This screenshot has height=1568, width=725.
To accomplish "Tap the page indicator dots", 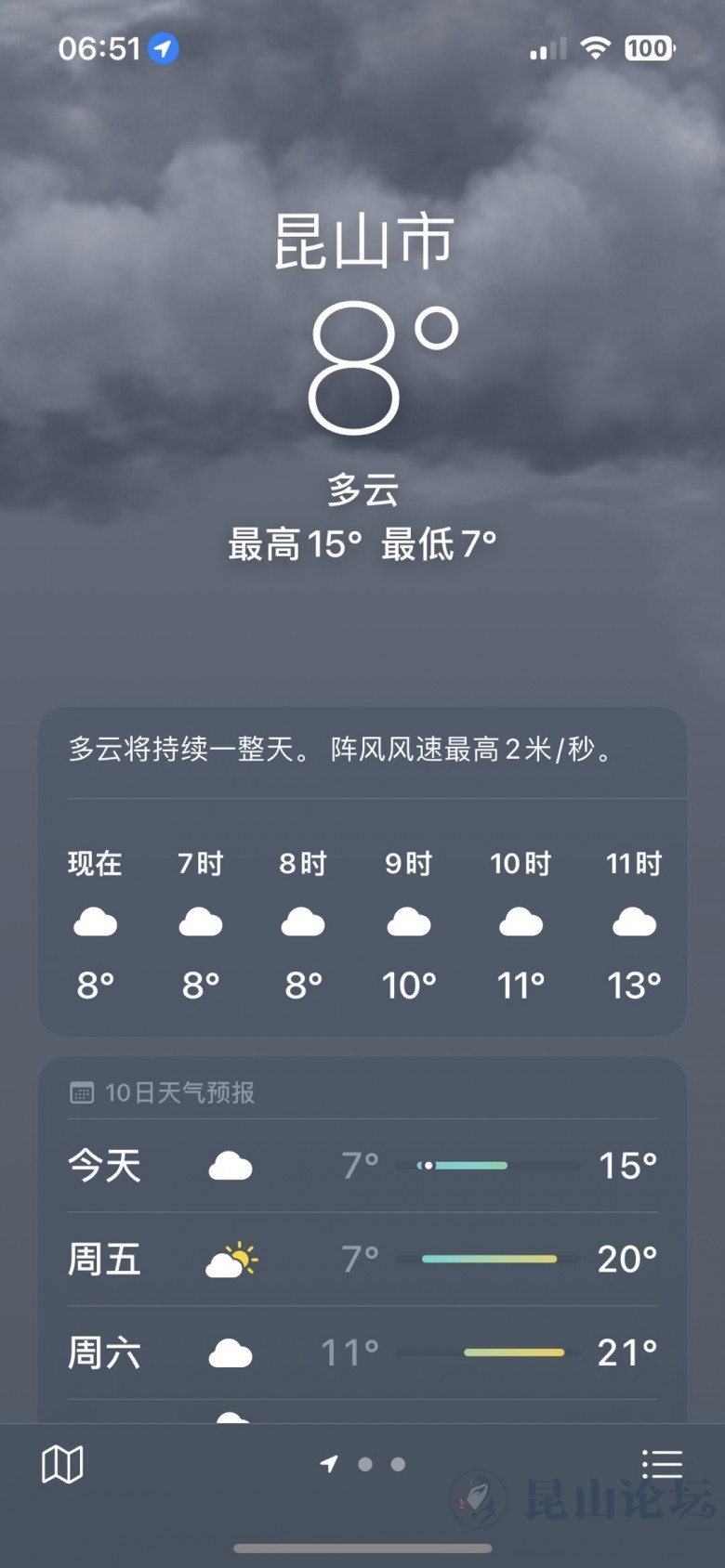I will coord(363,1465).
